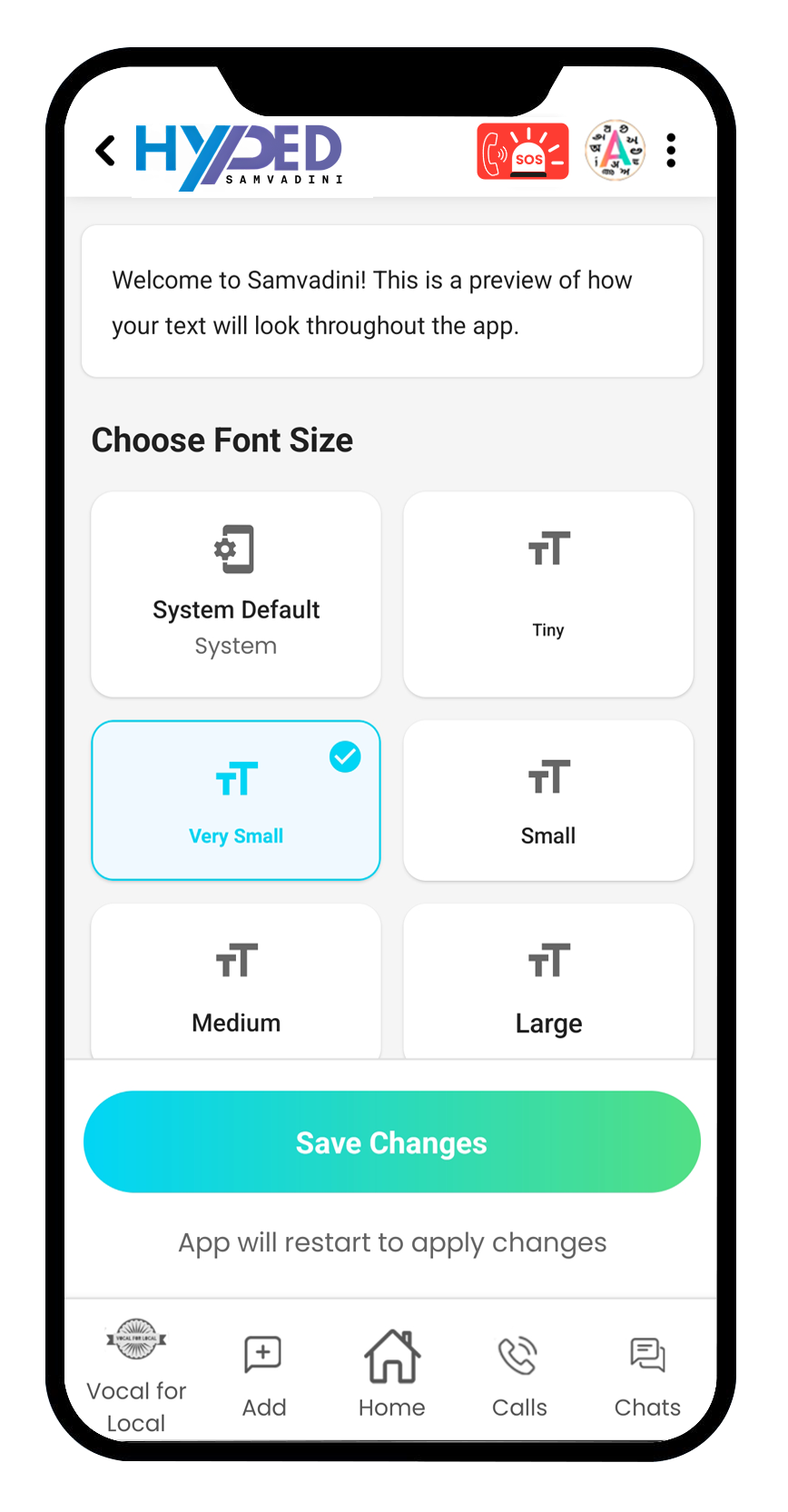Screen dimensions: 788x1512
Task: Choose the Tiny font size
Action: point(547,594)
